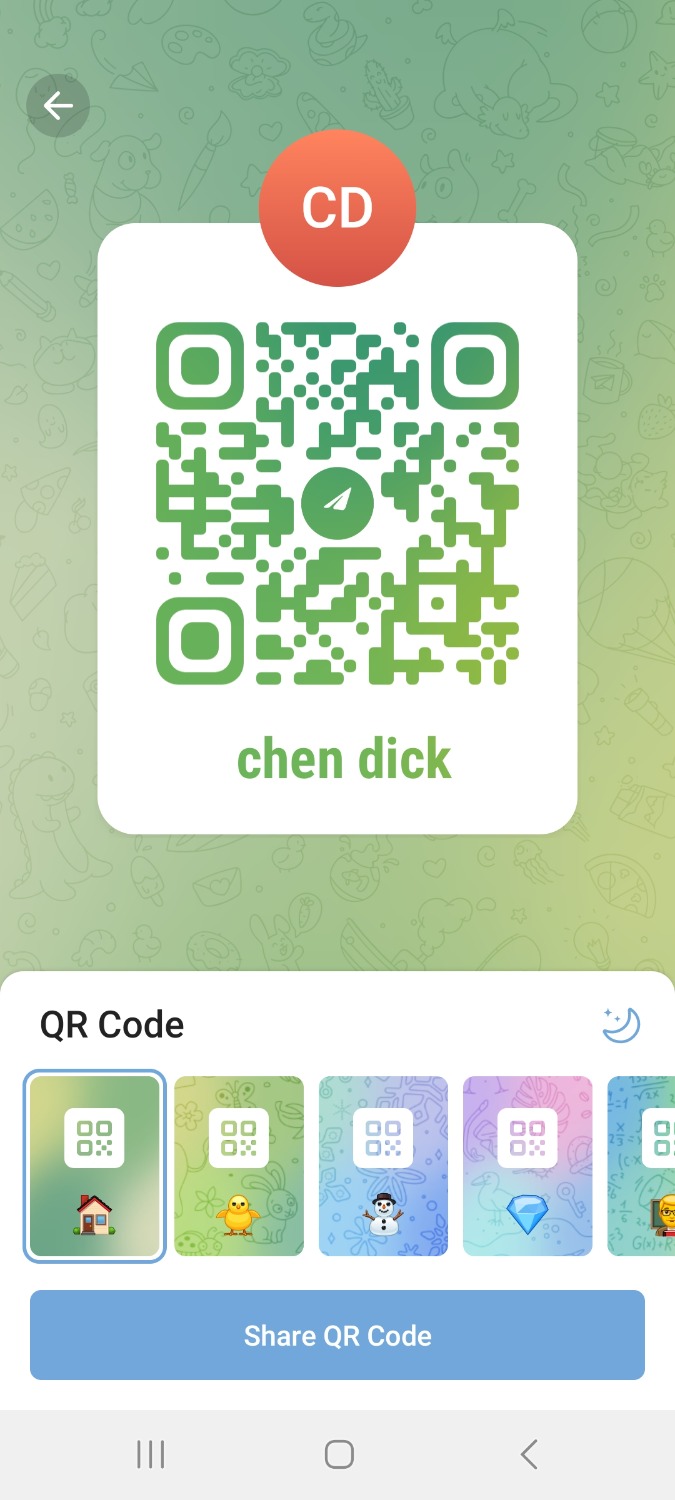Pick the diamond emoji QR theme

(527, 1165)
